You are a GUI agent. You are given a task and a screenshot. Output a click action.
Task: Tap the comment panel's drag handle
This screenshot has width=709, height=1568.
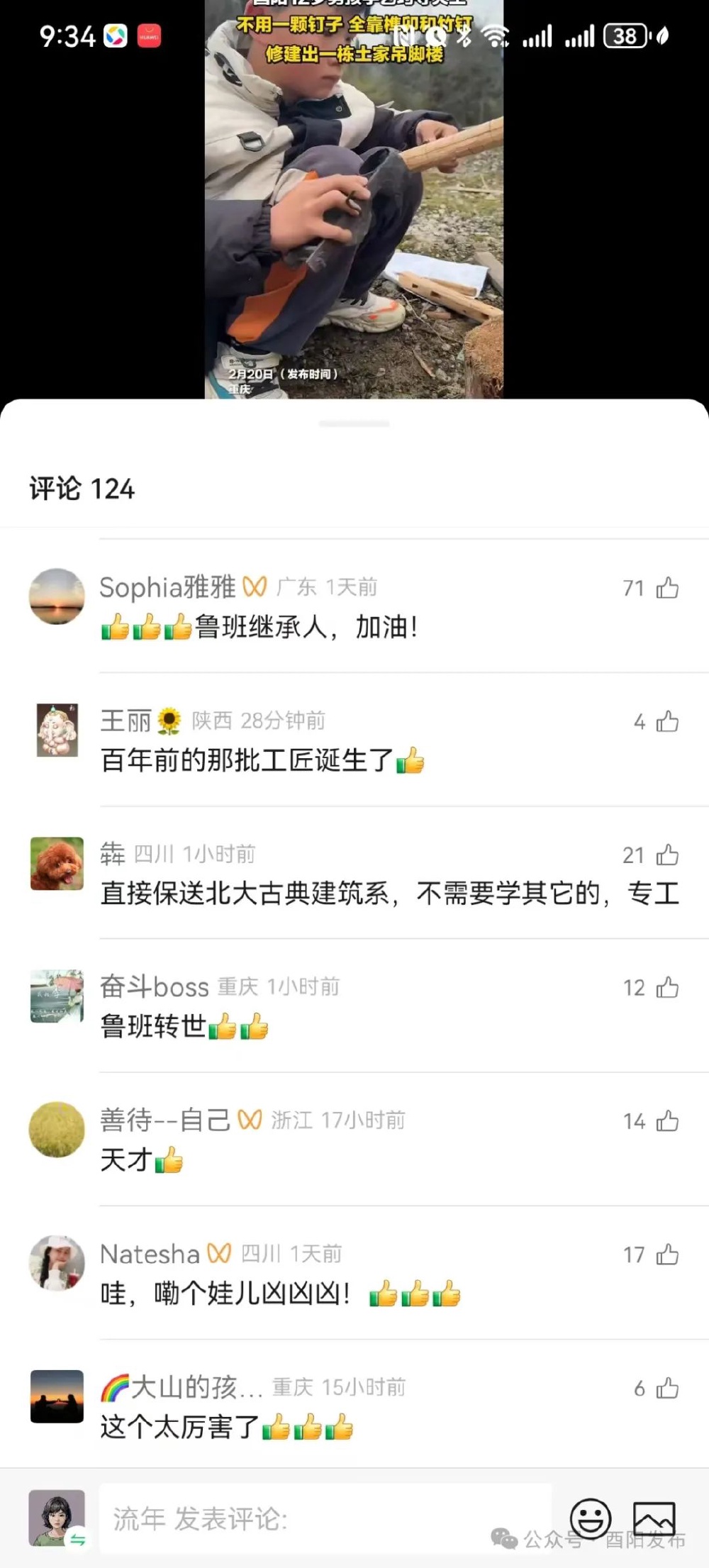tap(354, 423)
